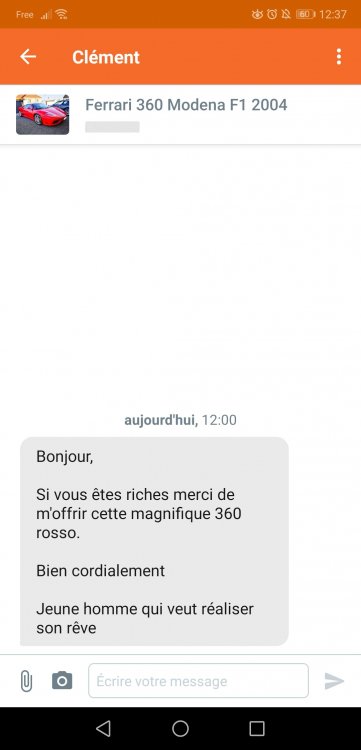
Task: Open the three-dot overflow menu
Action: point(339,57)
